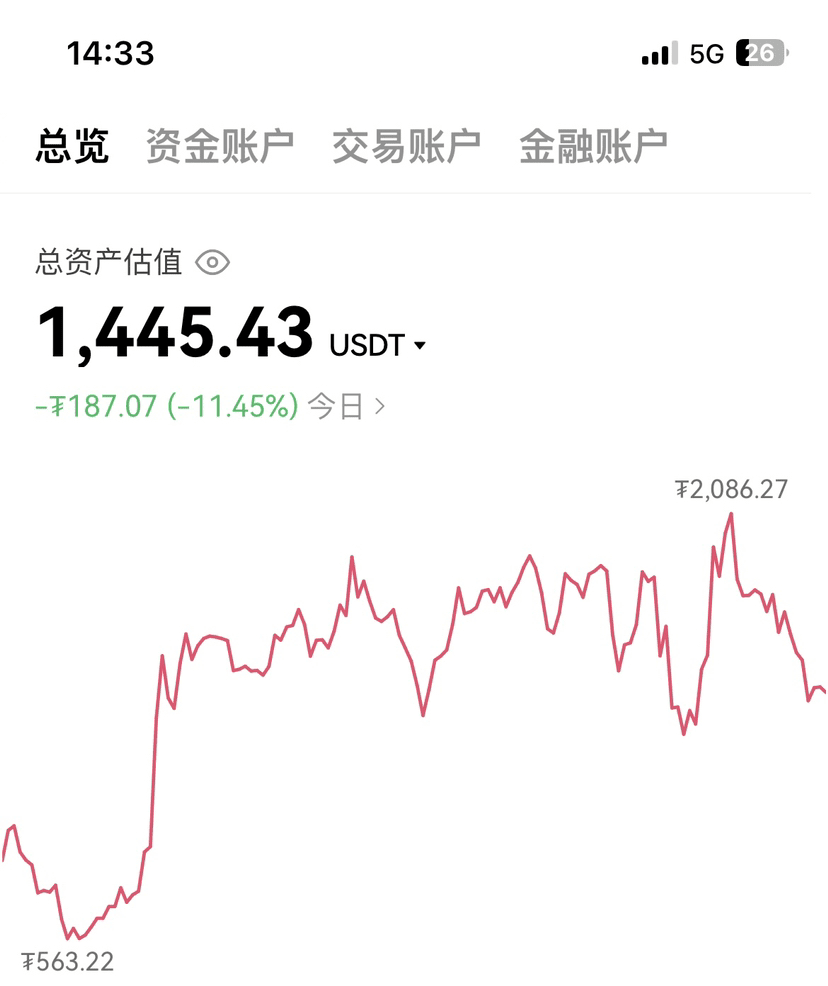The width and height of the screenshot is (828, 986).
Task: Switch to the 资金账户 tab
Action: [220, 146]
